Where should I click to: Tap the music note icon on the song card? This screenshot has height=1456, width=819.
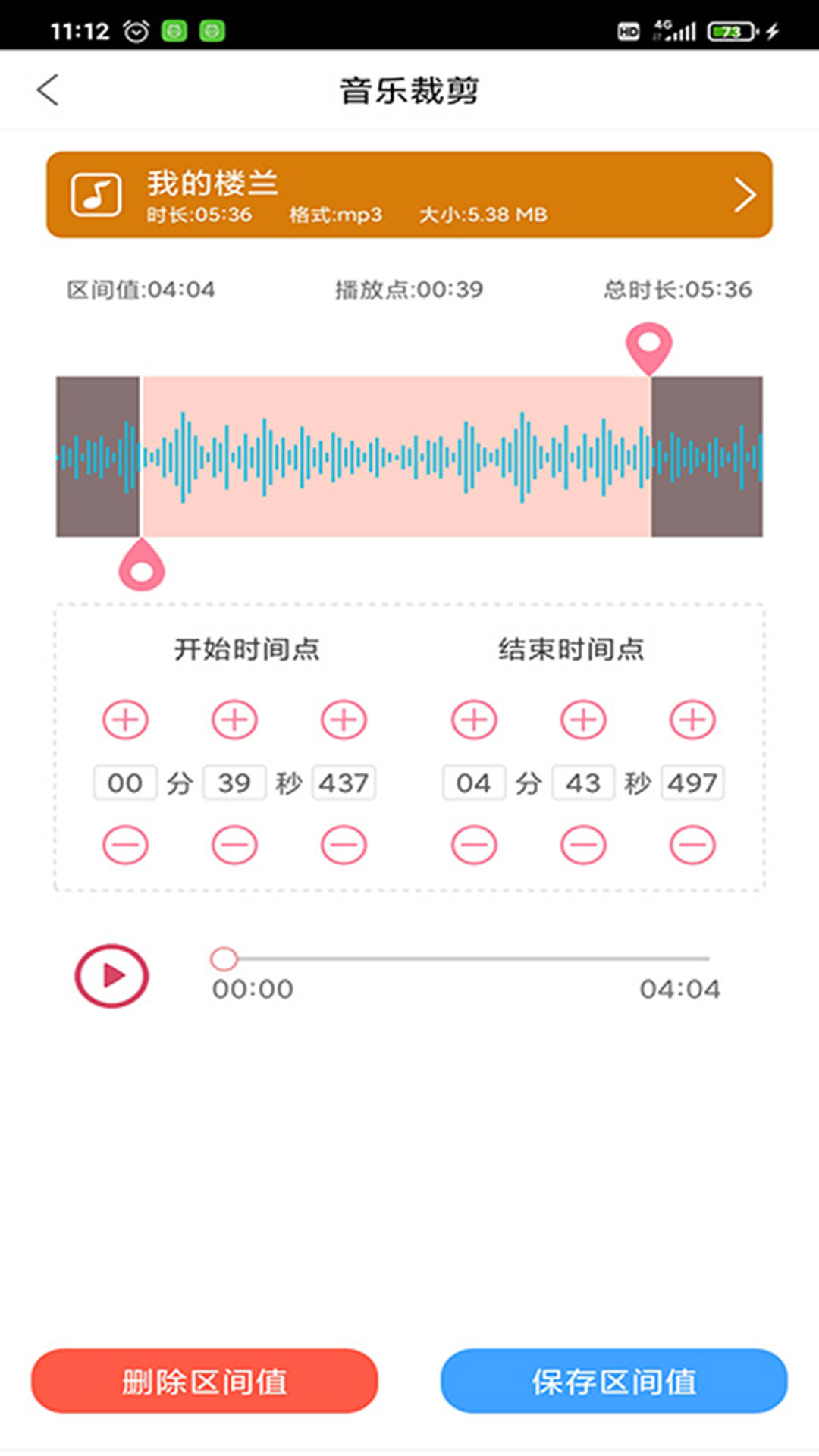tap(97, 195)
